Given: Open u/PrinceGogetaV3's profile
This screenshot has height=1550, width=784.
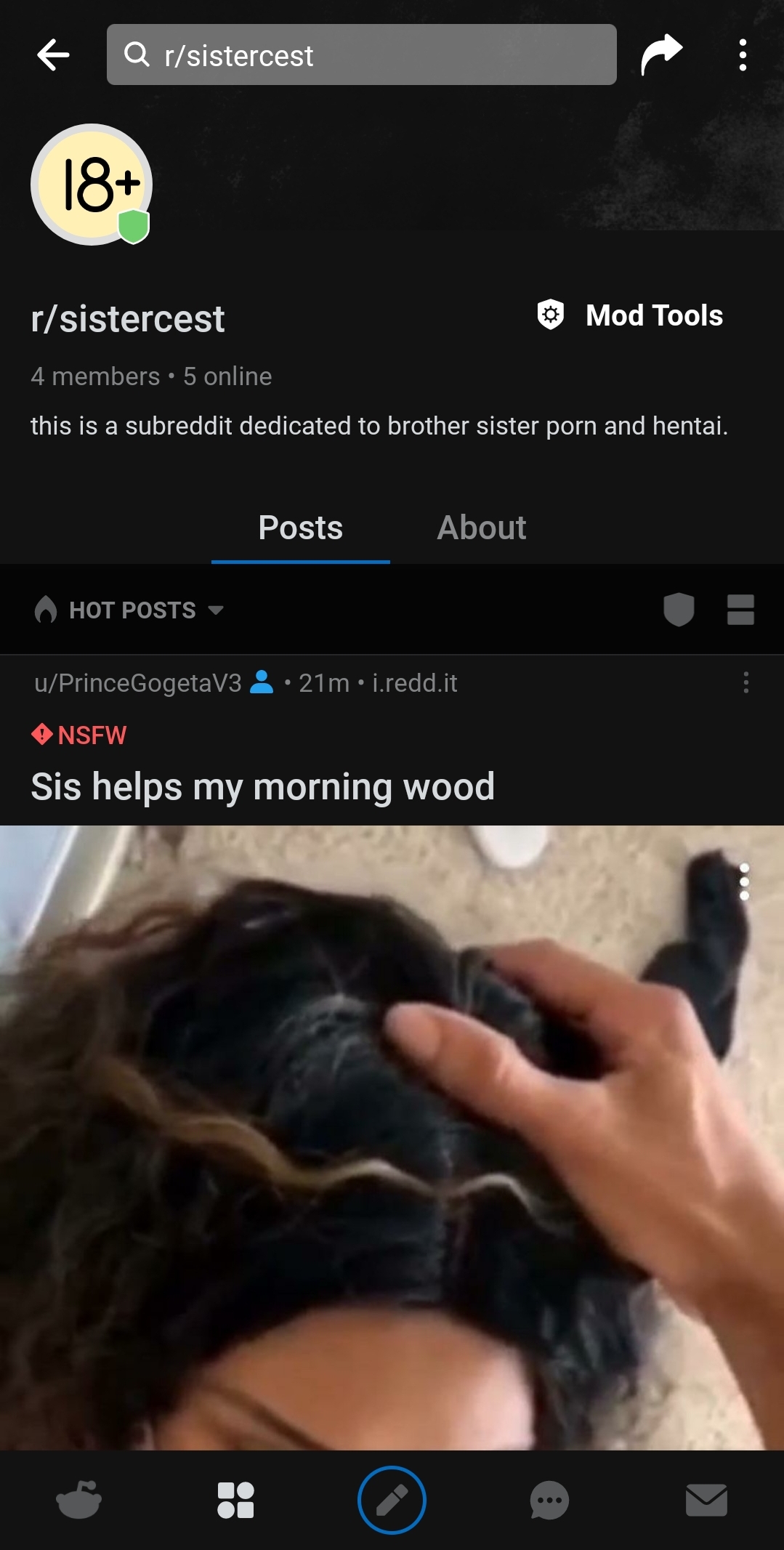Looking at the screenshot, I should (138, 683).
